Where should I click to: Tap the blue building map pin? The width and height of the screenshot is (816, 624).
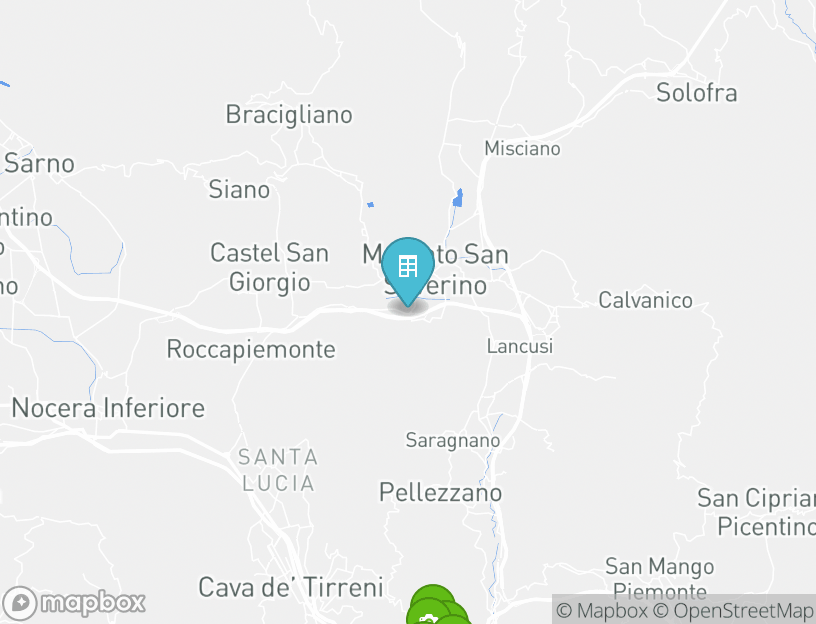click(408, 267)
